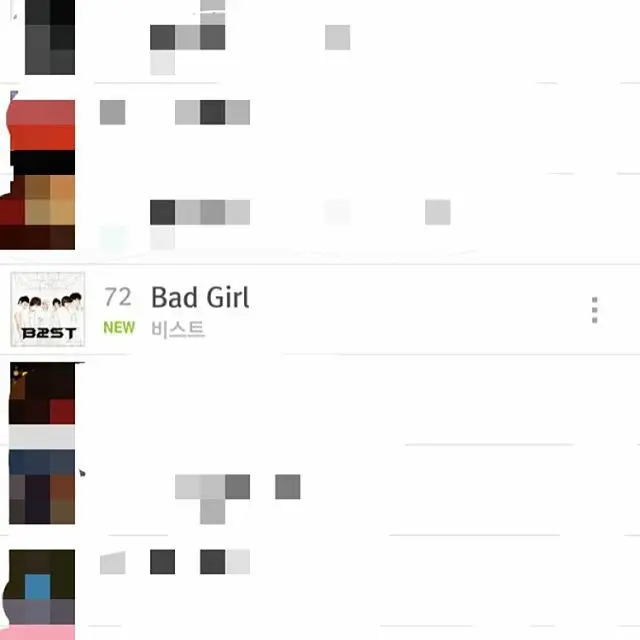Open overflow menu for Bad Girl

(594, 310)
